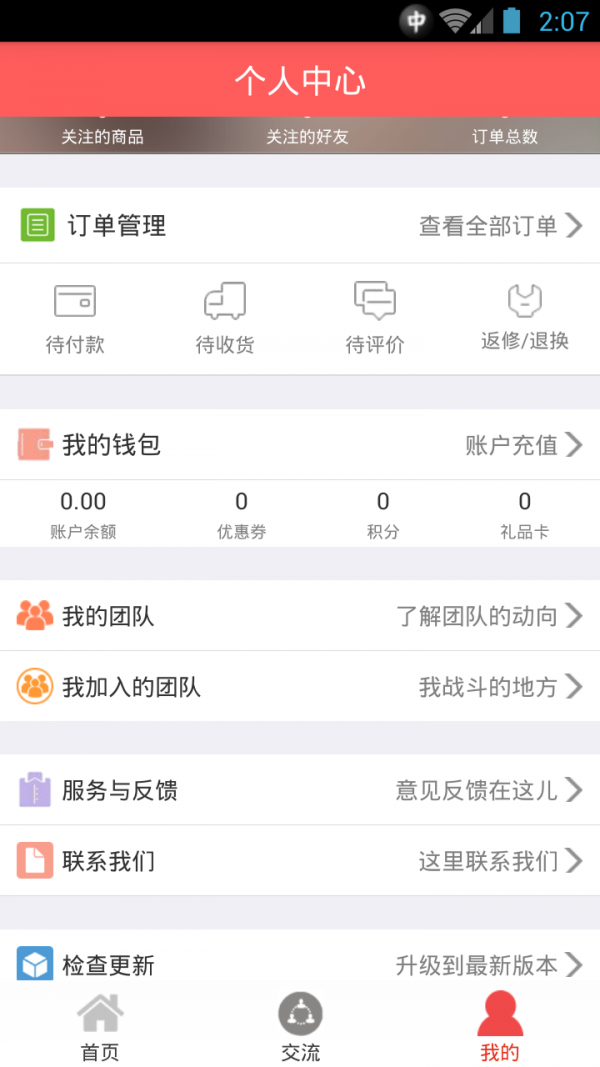Viewport: 600px width, 1067px height.
Task: Open 联系我们 contact row
Action: 300,861
